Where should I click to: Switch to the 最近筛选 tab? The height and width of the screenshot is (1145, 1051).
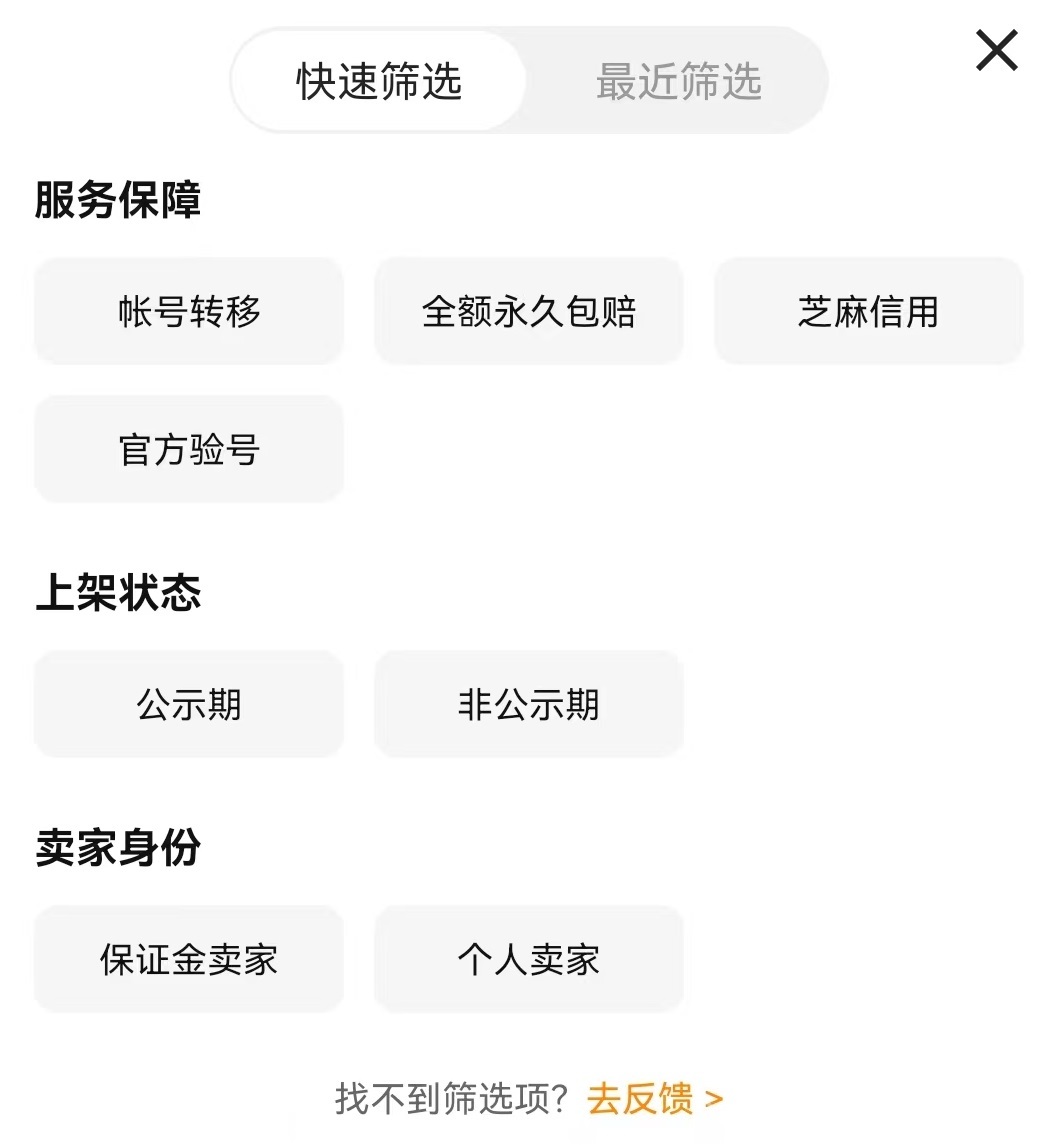click(678, 81)
